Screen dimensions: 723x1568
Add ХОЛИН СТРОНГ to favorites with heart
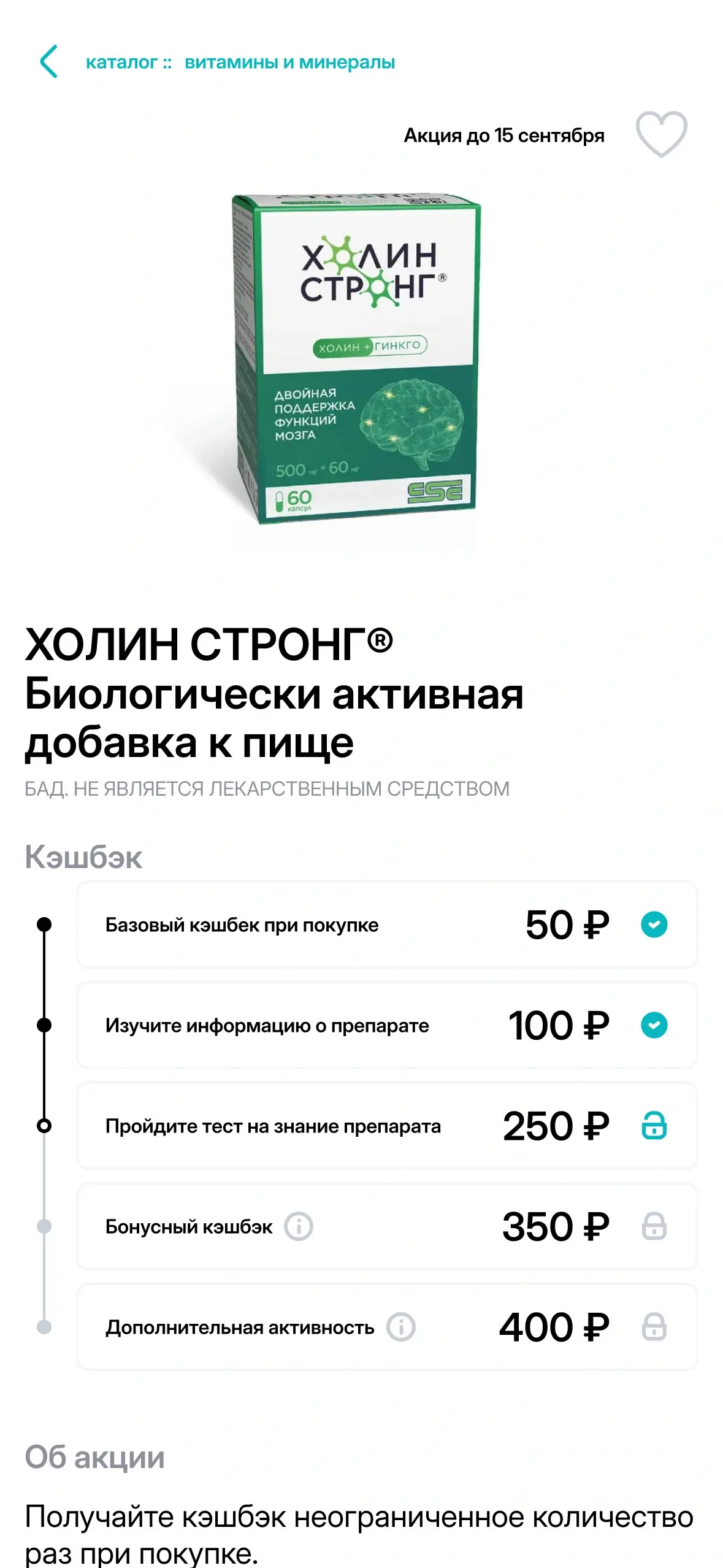[660, 134]
